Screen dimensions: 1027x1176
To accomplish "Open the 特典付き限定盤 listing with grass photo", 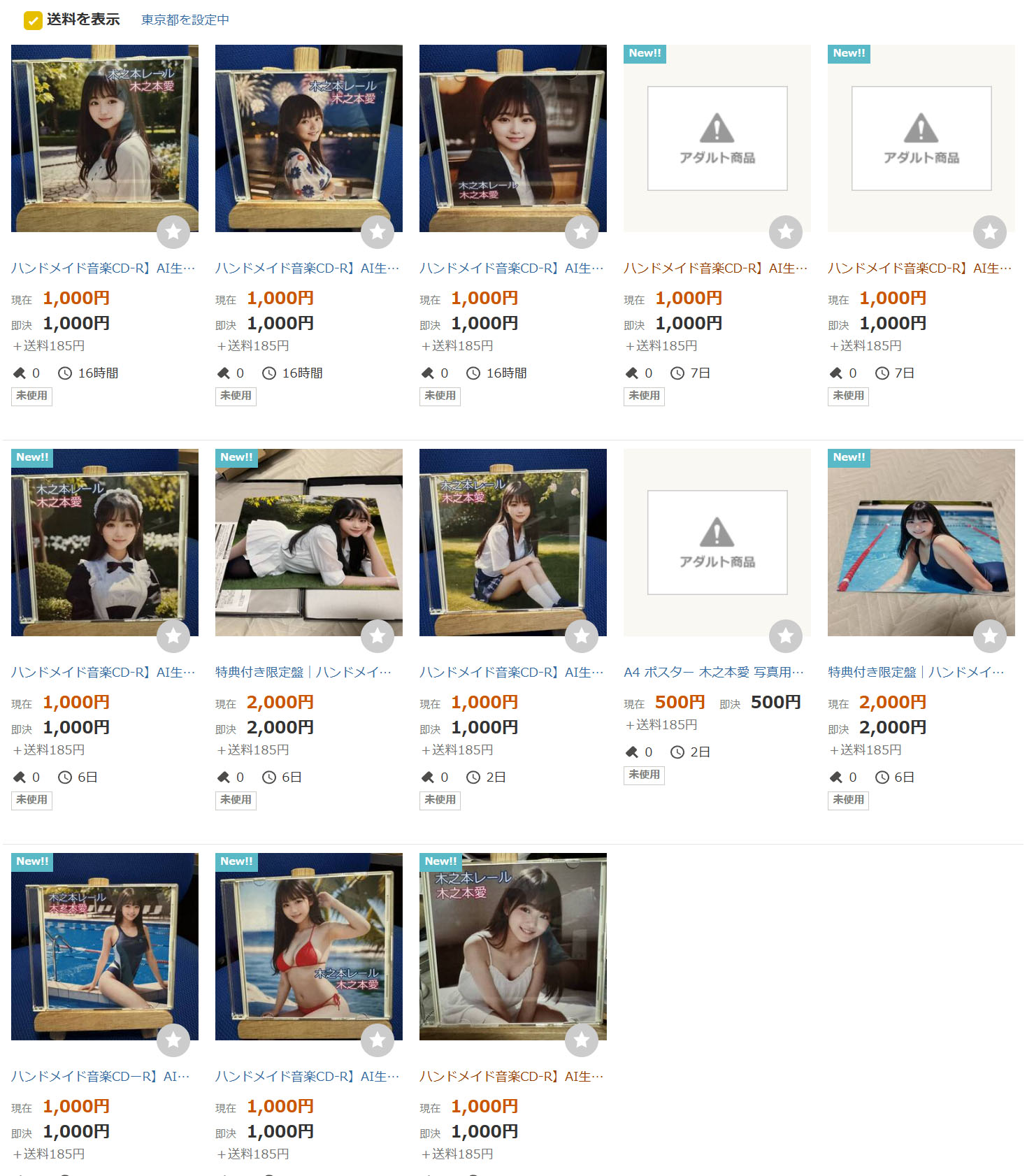I will (303, 672).
